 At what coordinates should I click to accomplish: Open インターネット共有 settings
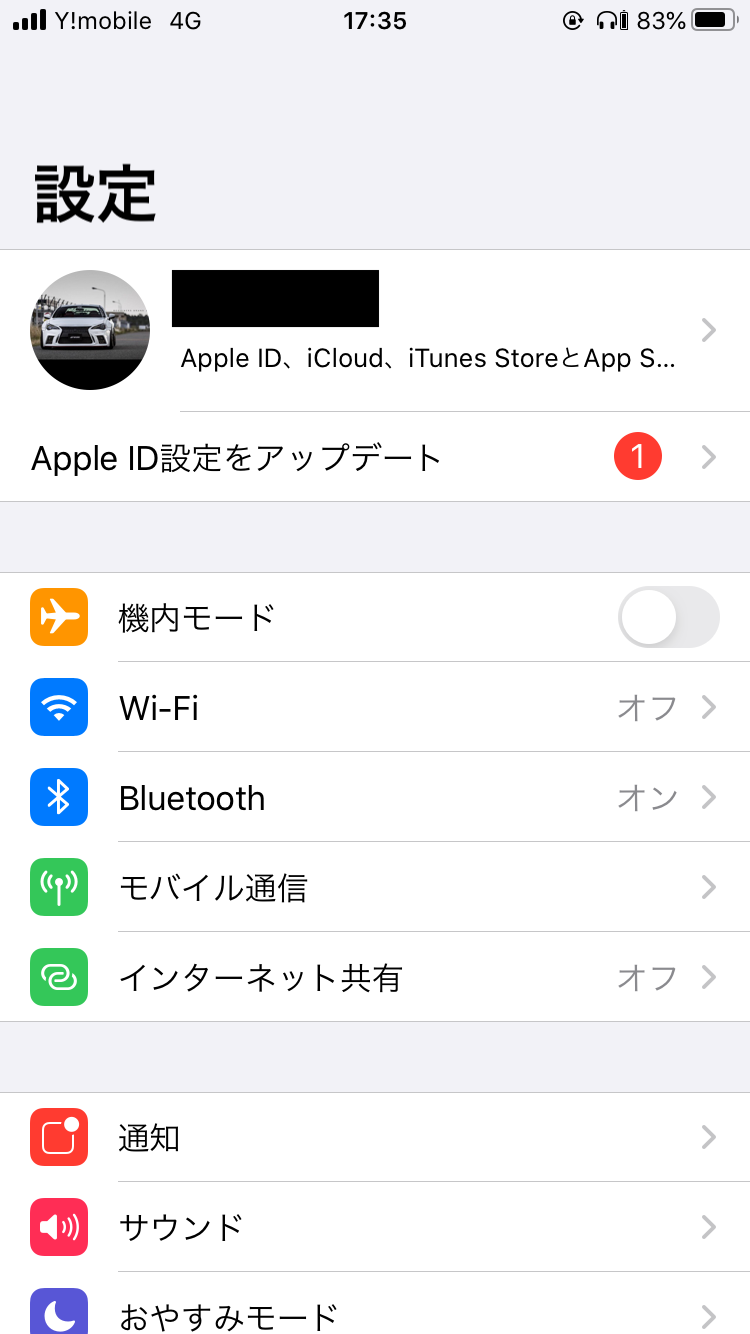pos(375,977)
